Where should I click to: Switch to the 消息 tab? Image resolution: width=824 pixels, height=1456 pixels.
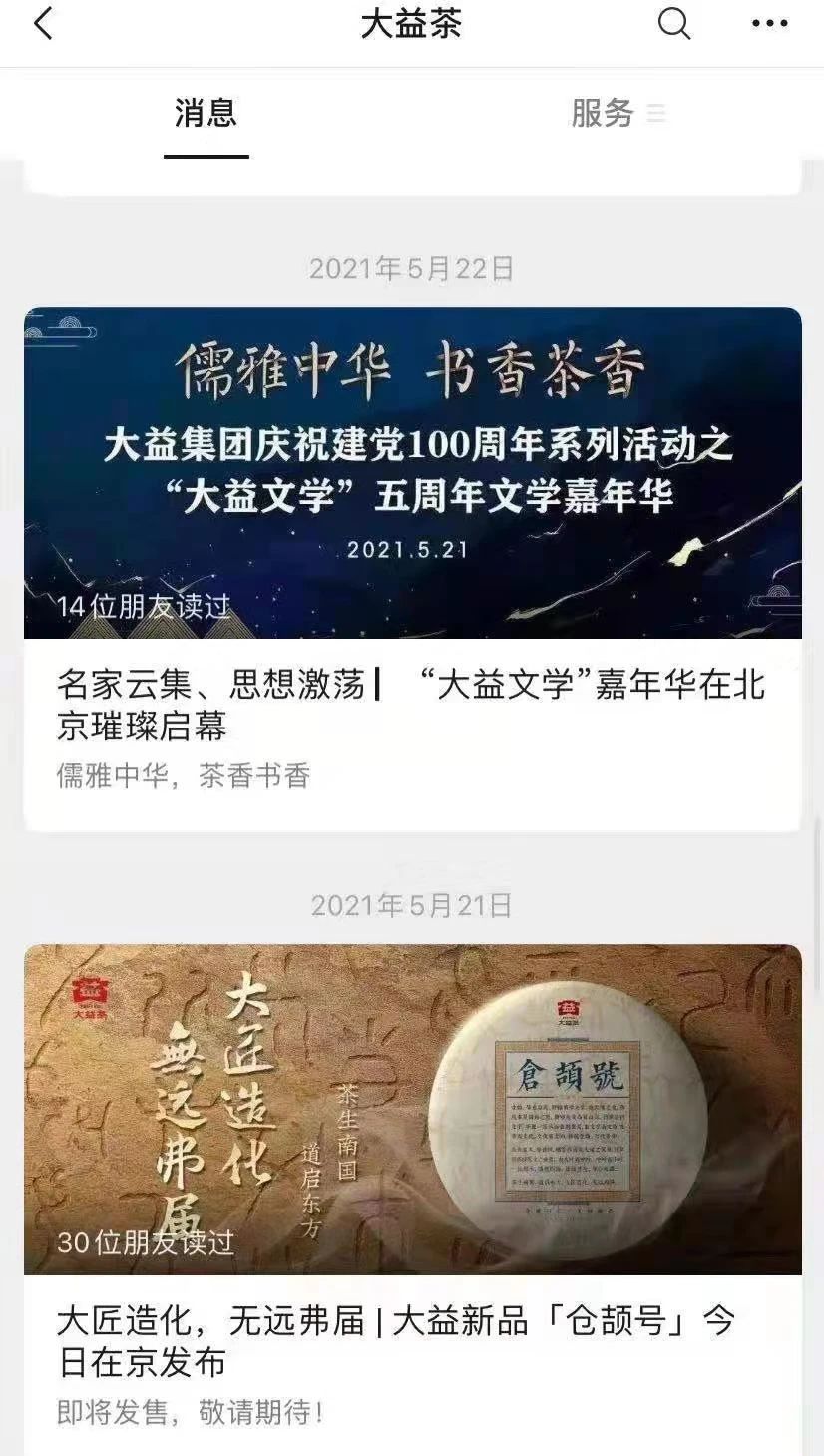[x=206, y=113]
